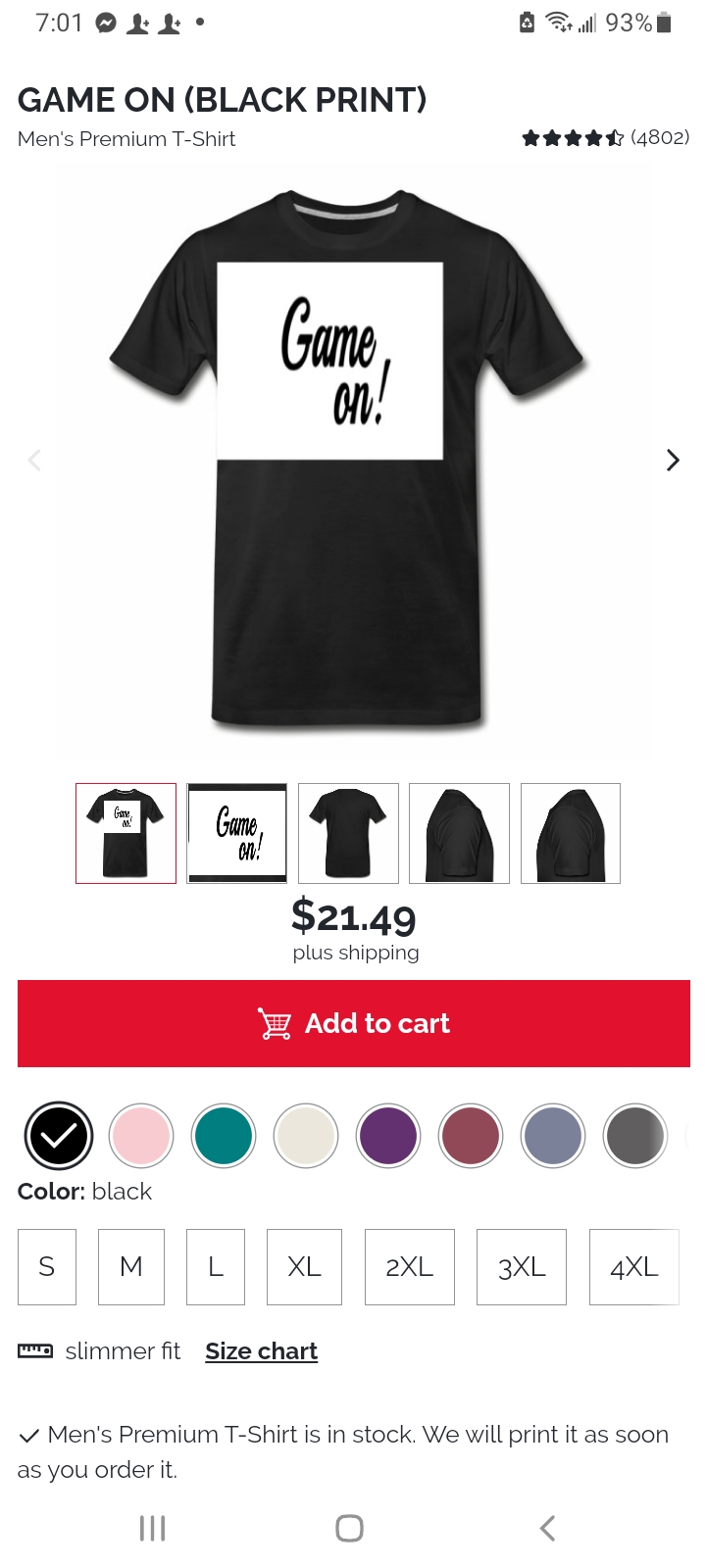Pick size XL
This screenshot has width=706, height=1568.
(304, 1267)
